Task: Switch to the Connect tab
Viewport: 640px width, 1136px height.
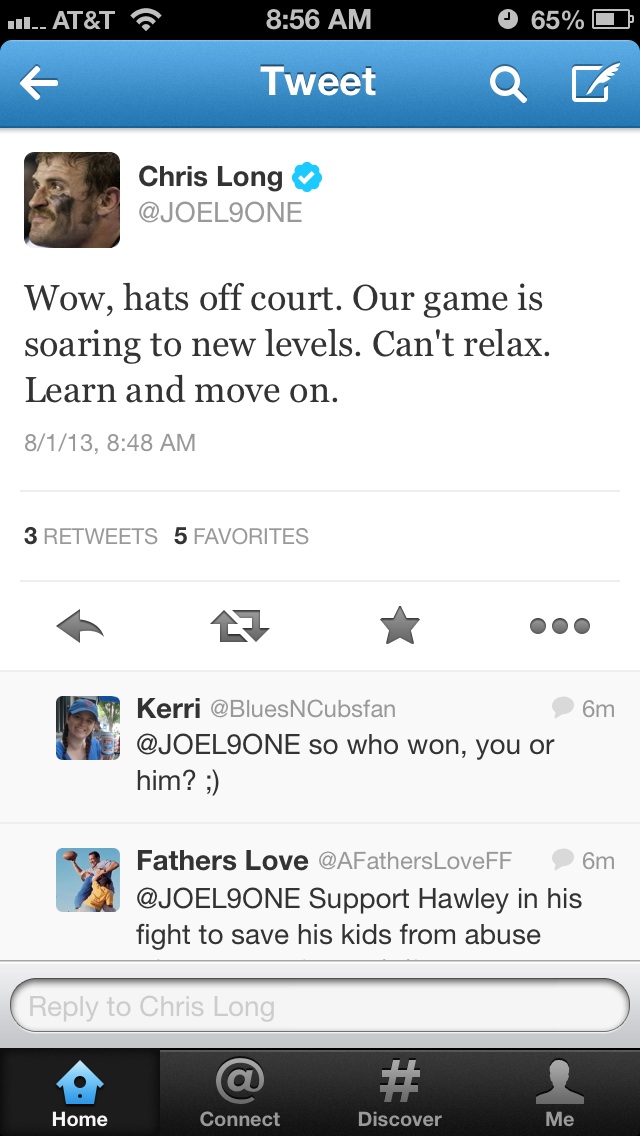Action: [x=240, y=1093]
